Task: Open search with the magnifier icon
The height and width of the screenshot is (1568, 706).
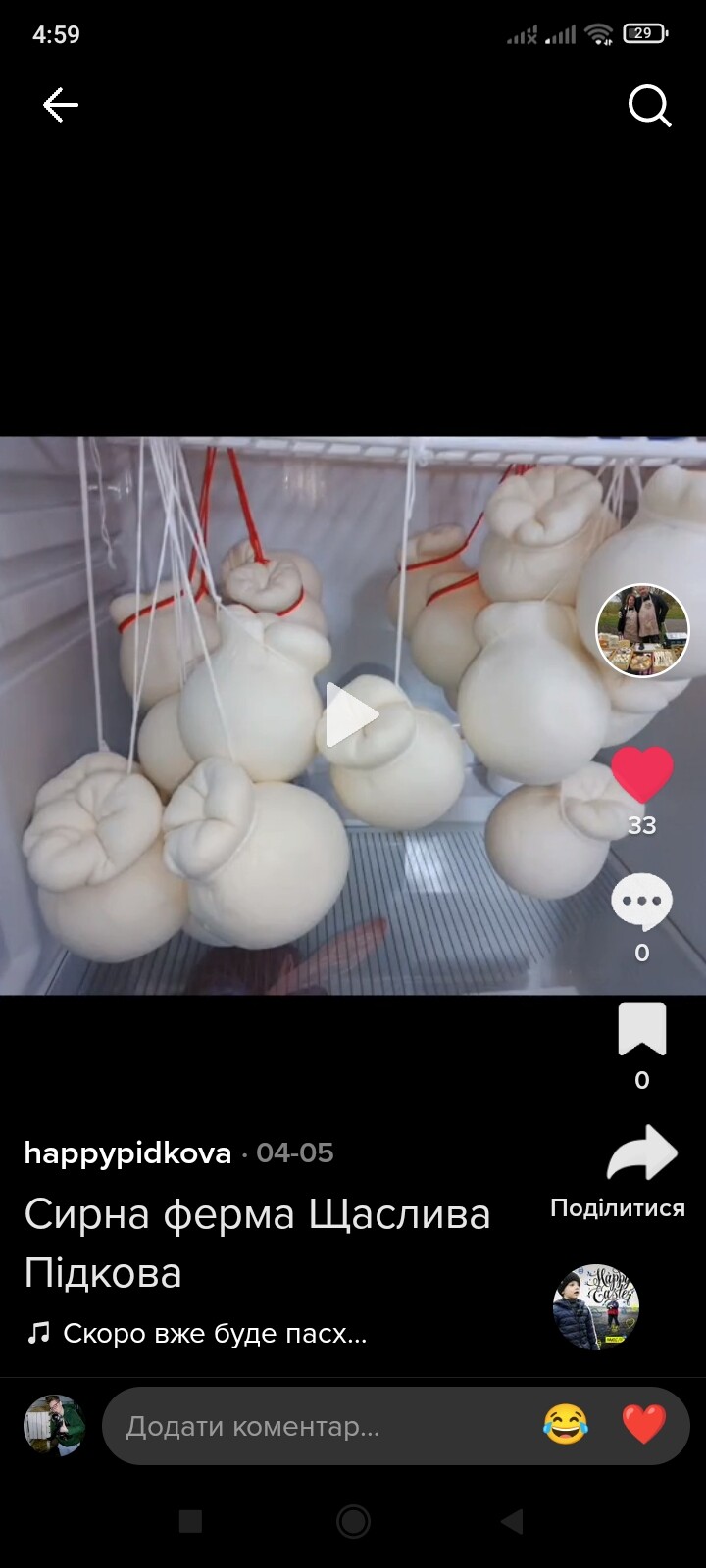Action: [649, 105]
